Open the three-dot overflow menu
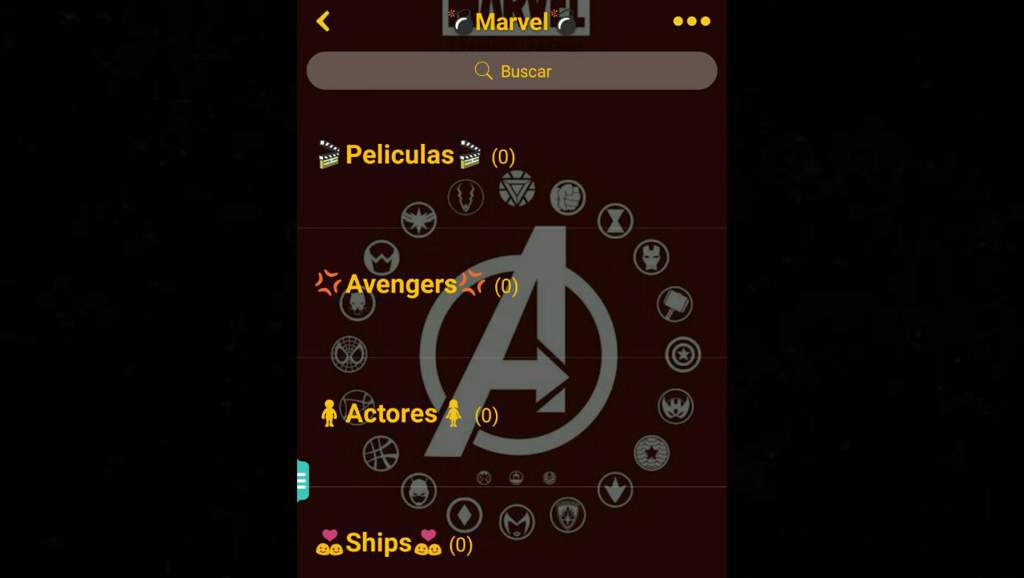This screenshot has width=1024, height=578. tap(691, 21)
